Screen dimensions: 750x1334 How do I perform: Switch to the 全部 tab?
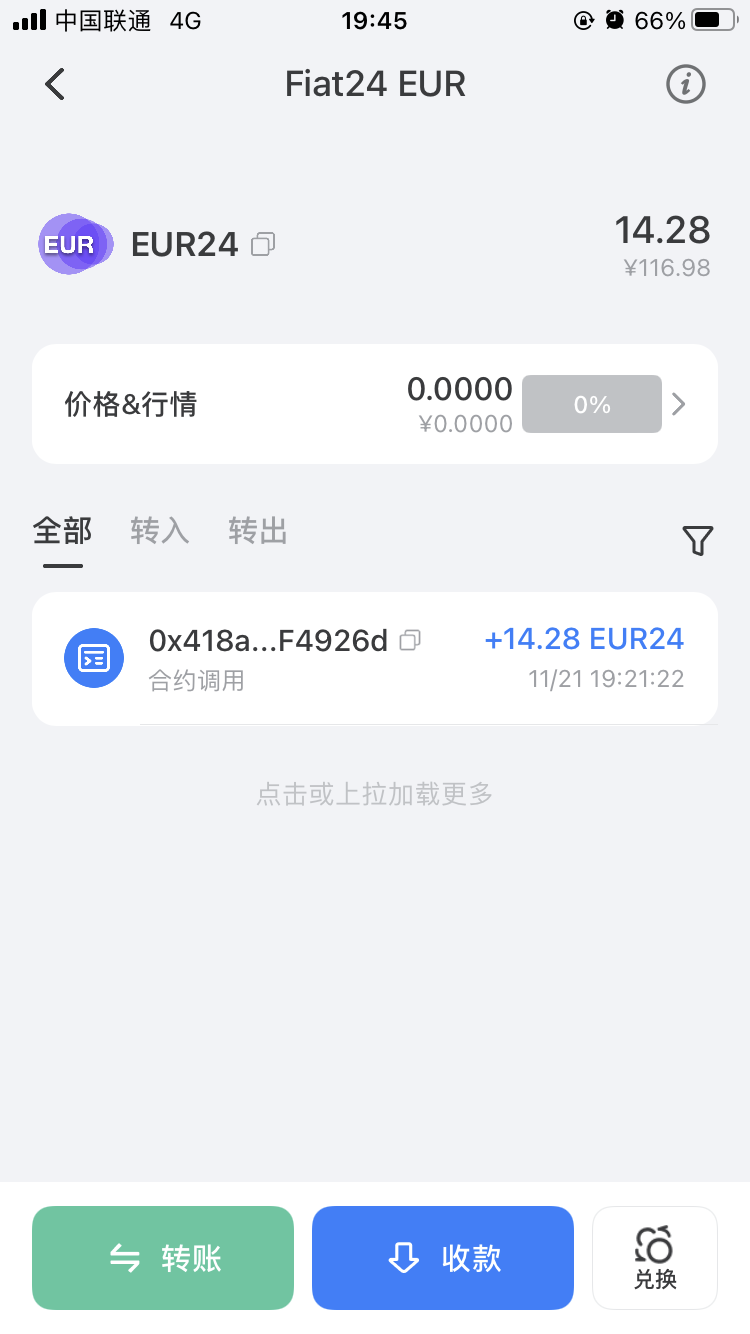point(62,531)
